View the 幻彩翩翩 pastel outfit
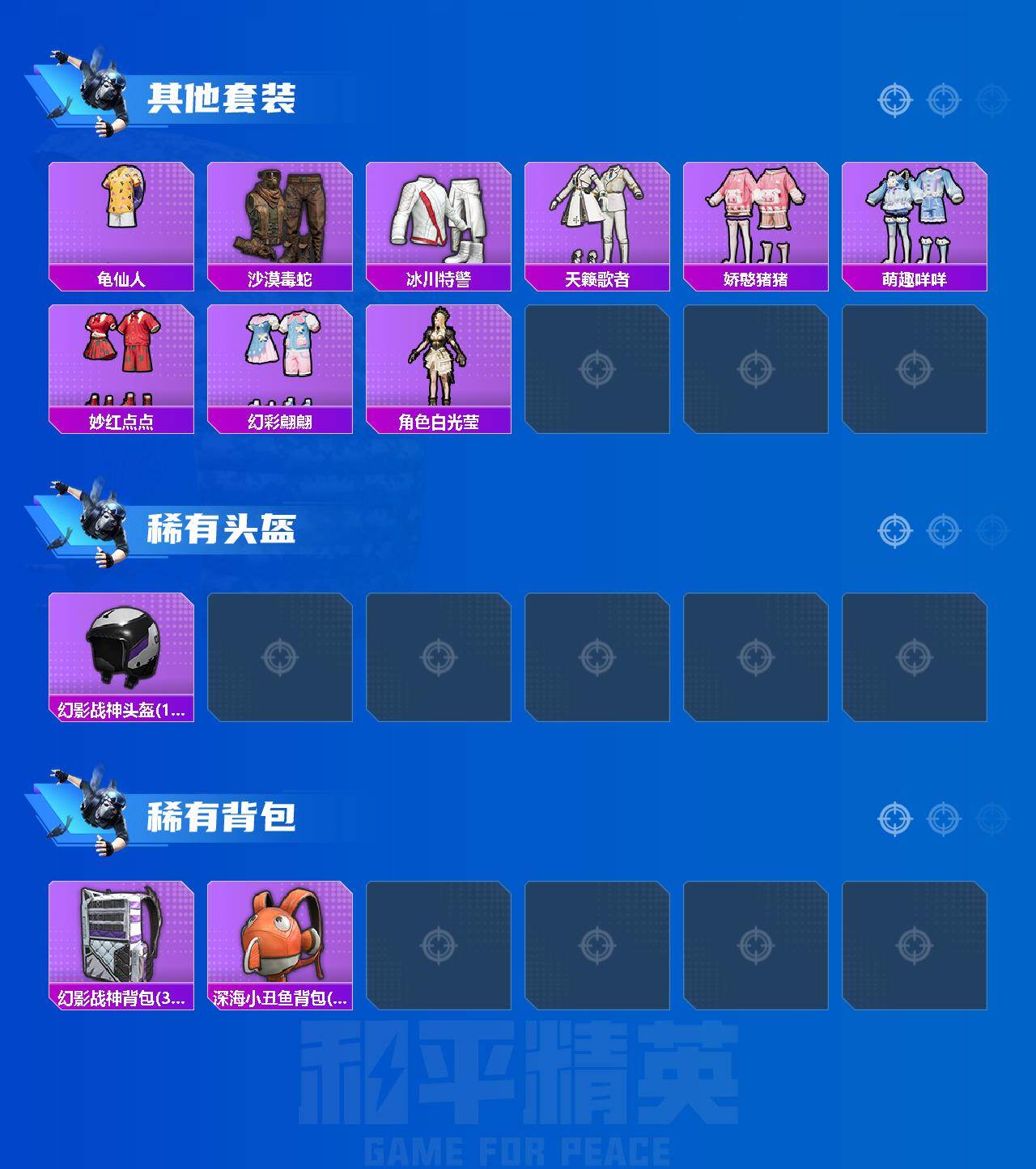 click(x=278, y=363)
